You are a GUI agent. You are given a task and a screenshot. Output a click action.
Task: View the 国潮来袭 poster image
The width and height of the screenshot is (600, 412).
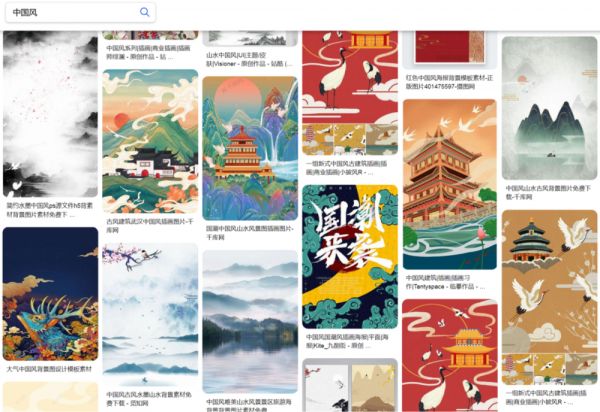349,255
